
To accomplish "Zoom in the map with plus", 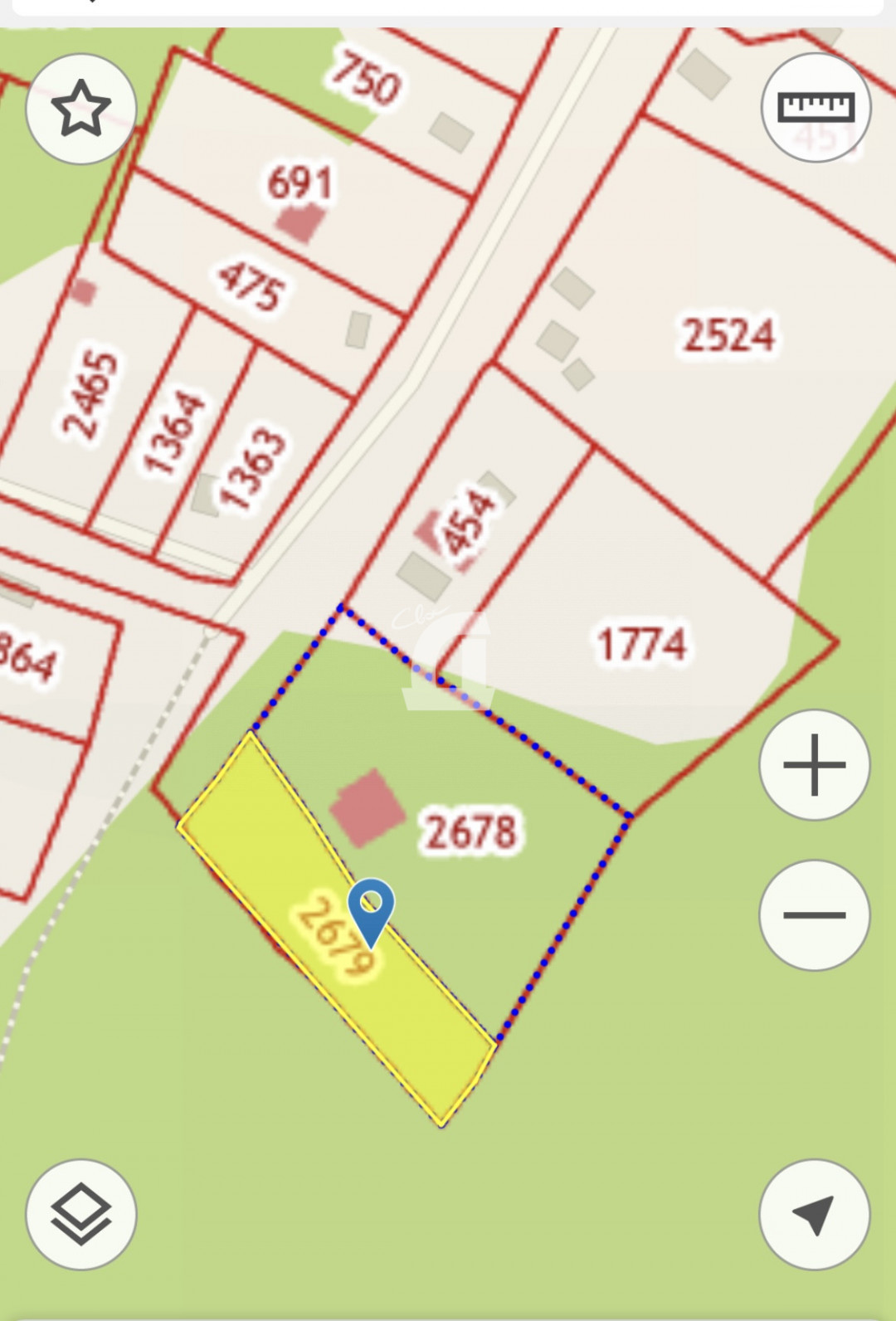I will (814, 764).
